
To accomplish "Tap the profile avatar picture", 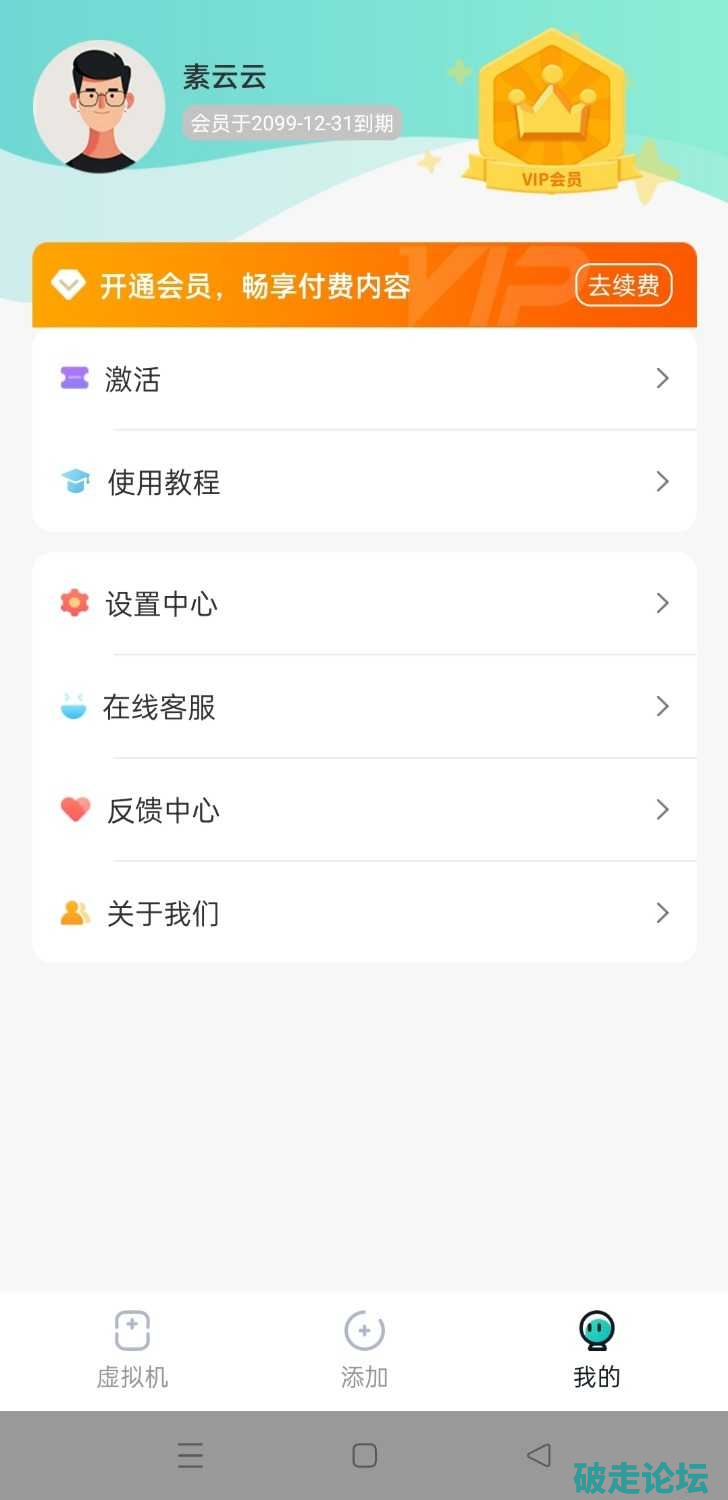I will coord(99,106).
